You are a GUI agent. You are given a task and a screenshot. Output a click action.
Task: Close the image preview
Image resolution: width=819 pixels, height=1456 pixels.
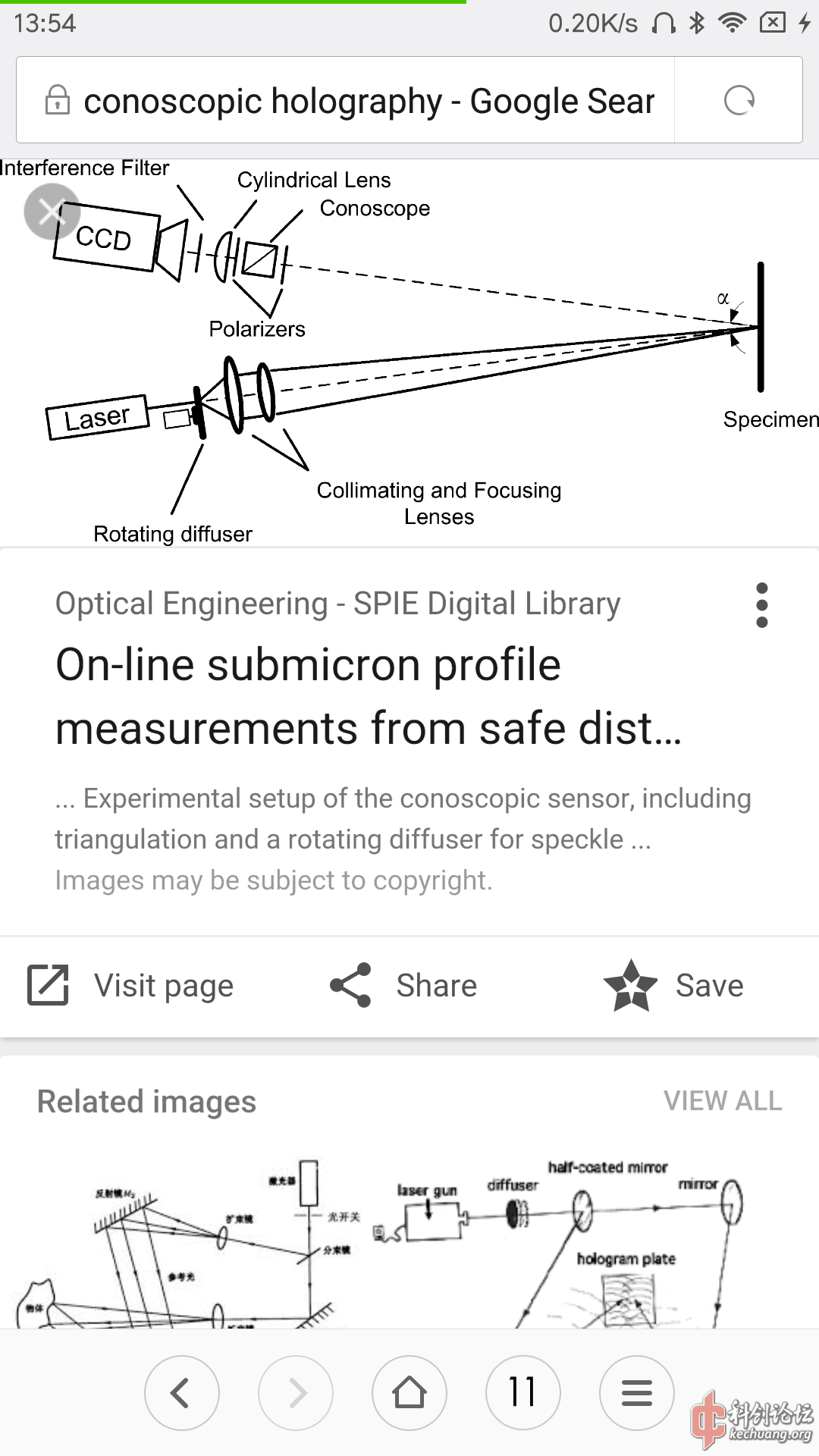52,212
